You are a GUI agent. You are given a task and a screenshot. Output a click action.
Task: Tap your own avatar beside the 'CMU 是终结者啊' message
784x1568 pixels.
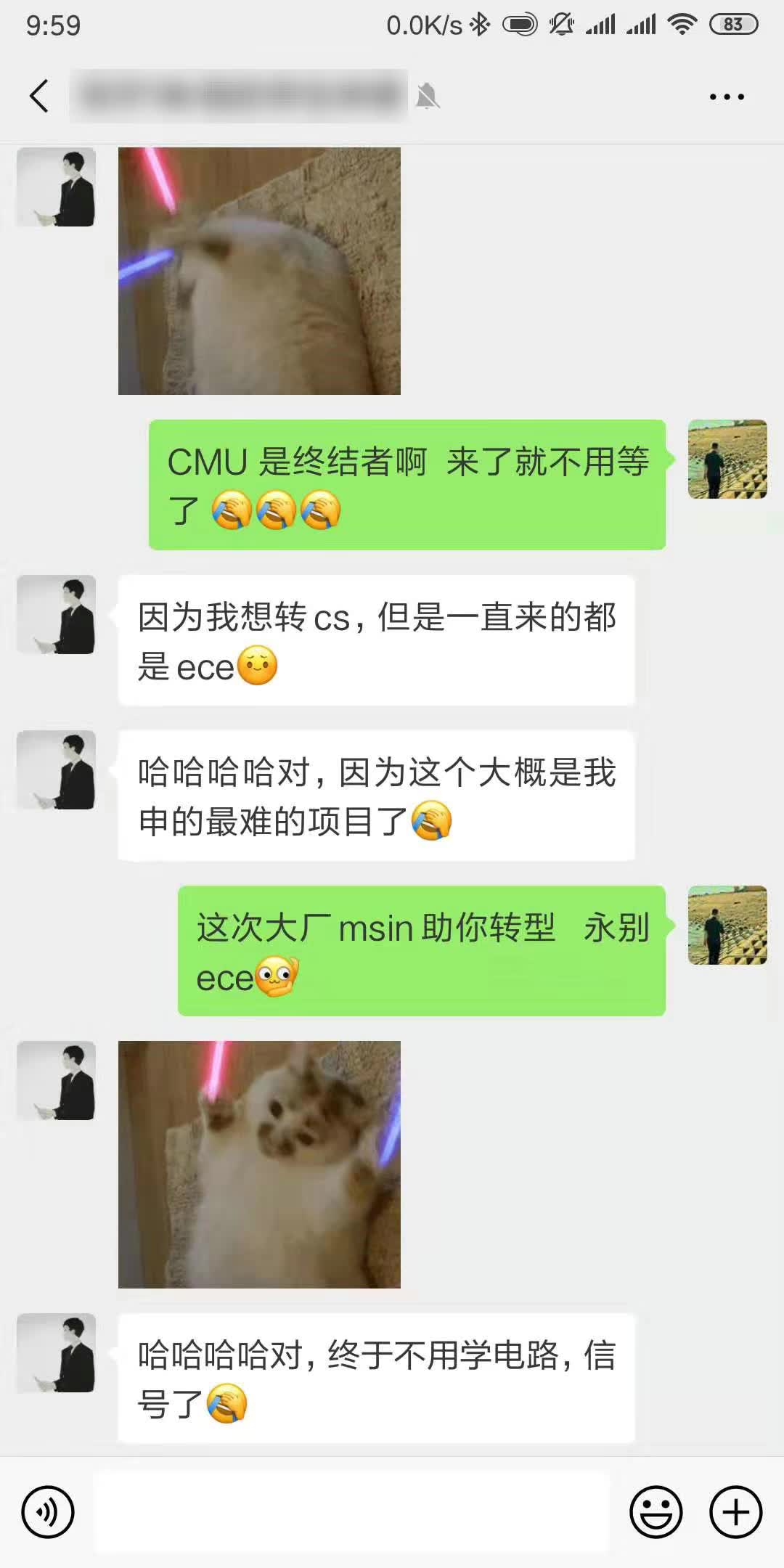[x=727, y=459]
